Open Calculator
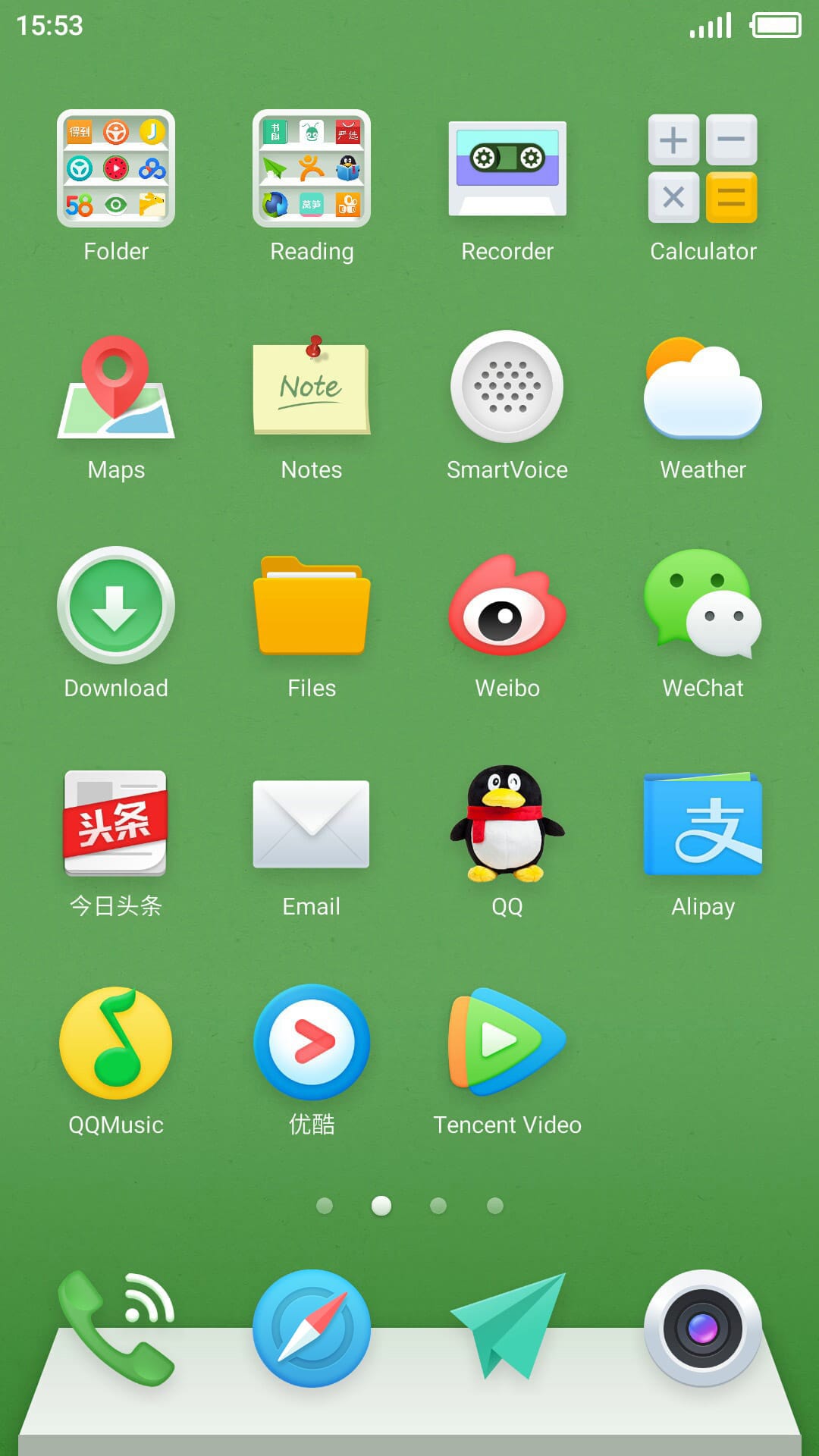819x1456 pixels. 703,168
